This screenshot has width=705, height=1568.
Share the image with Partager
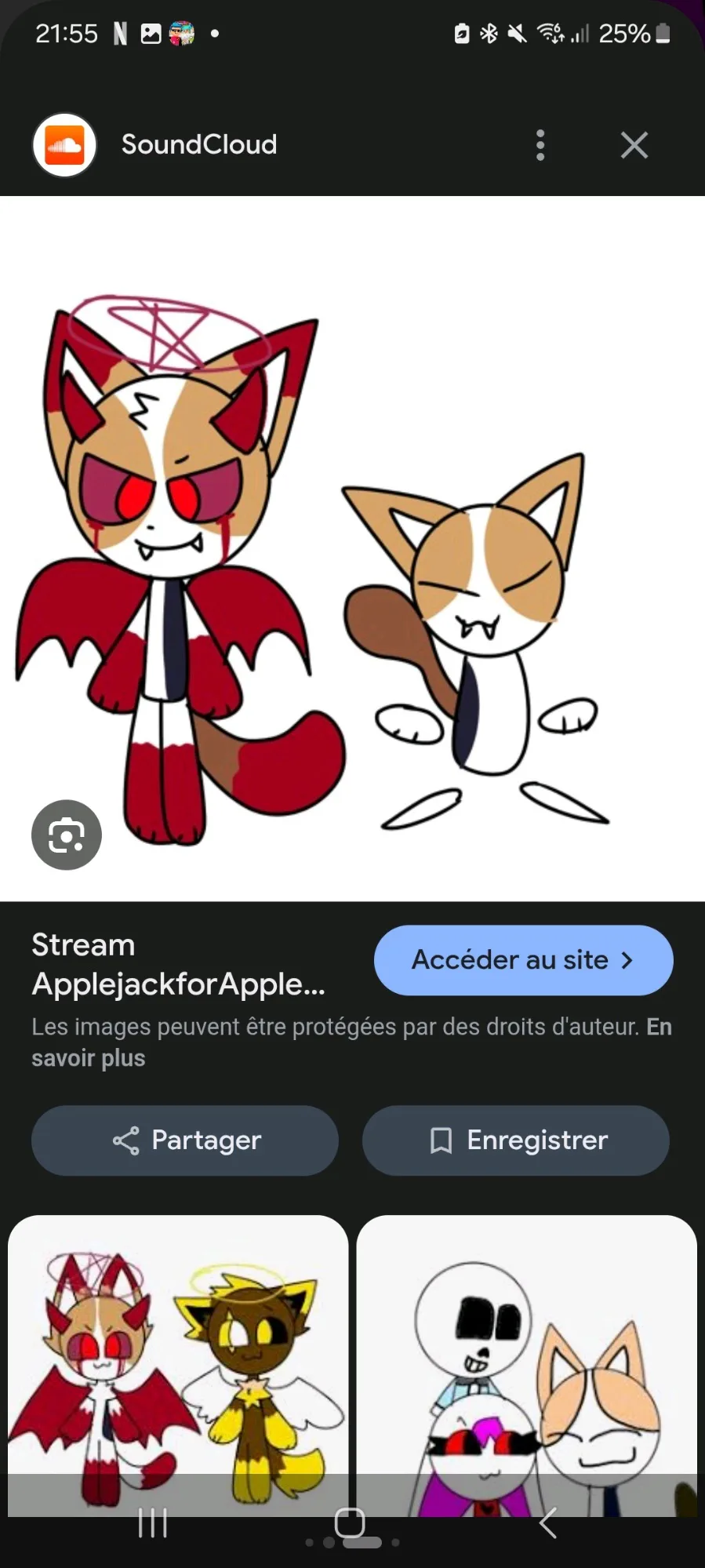[185, 1140]
